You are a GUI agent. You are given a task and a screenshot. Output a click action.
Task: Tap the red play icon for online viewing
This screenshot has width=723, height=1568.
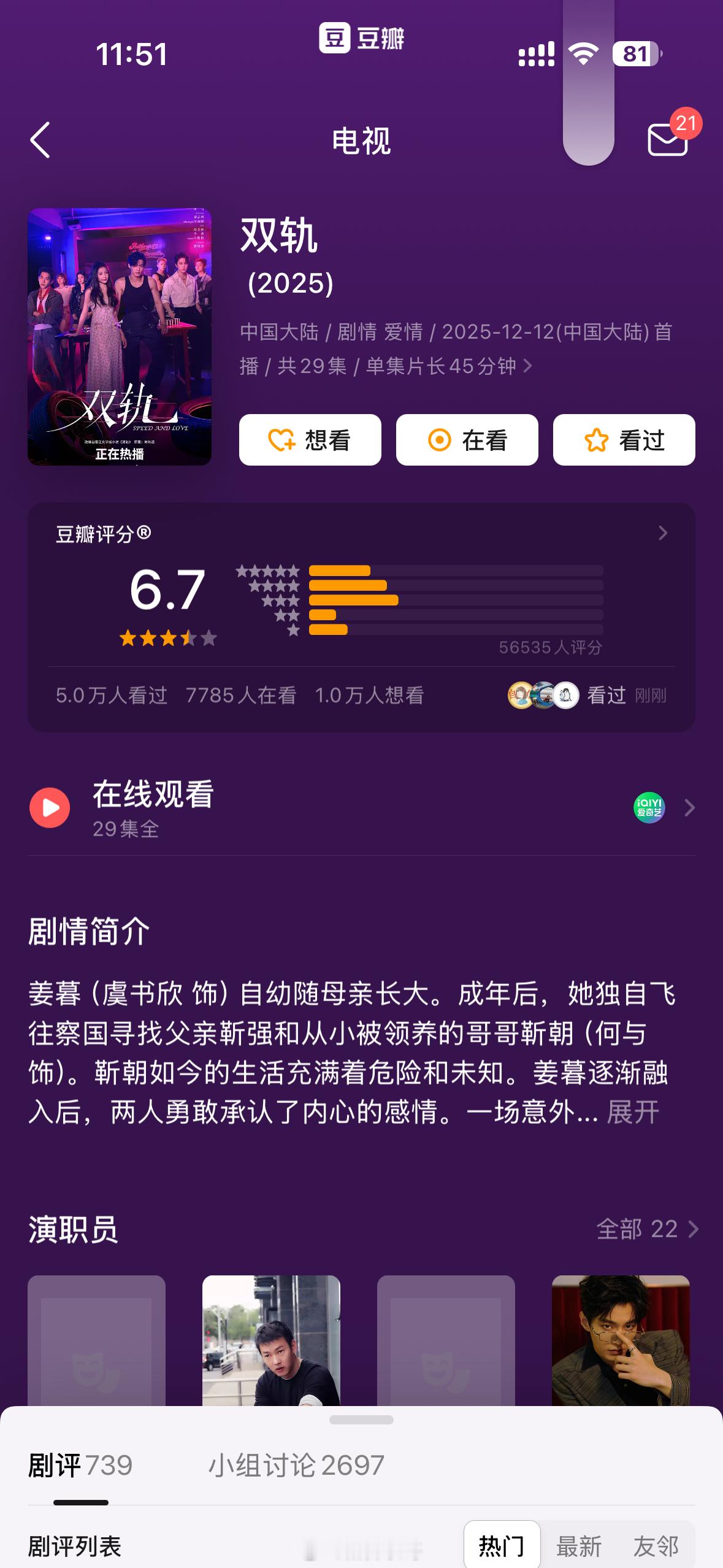(50, 807)
